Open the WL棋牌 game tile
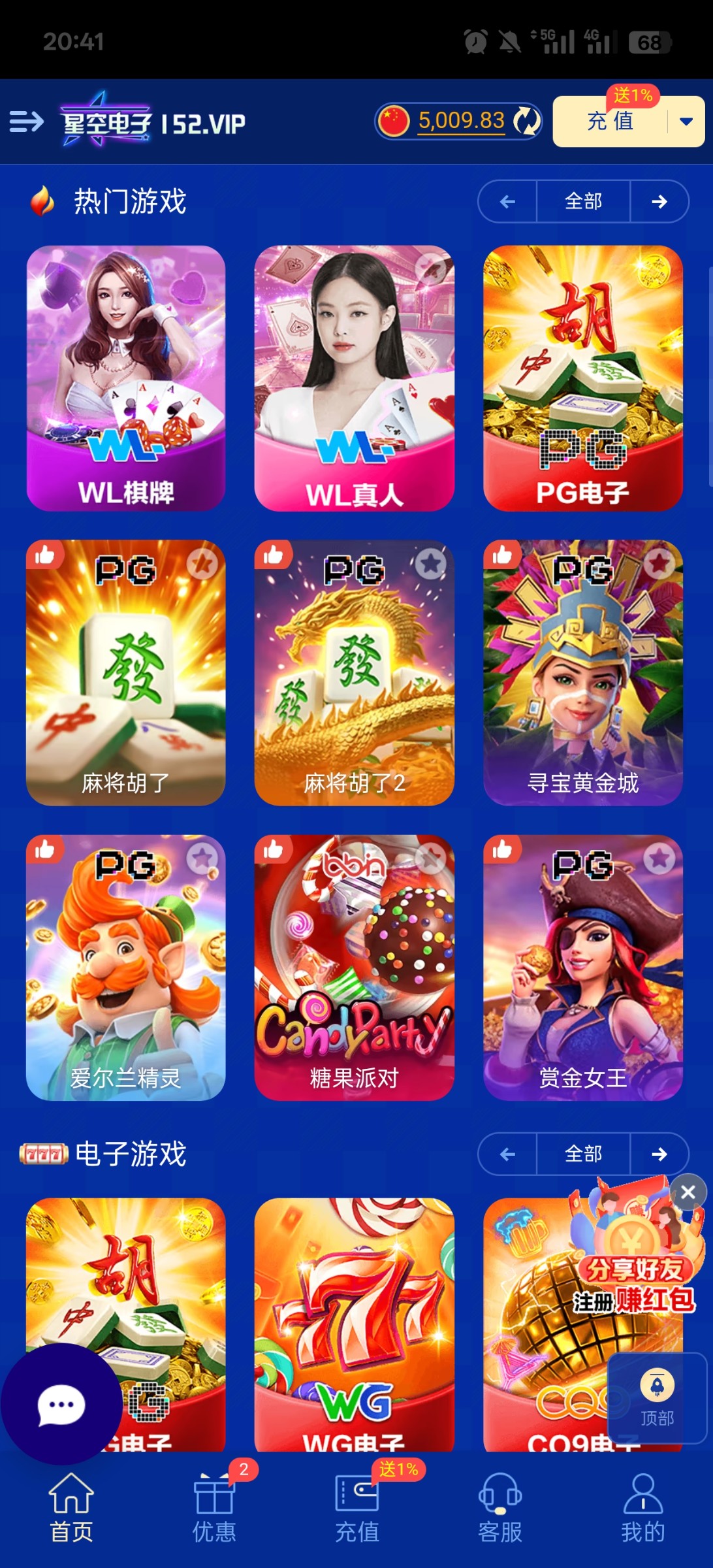This screenshot has width=713, height=1568. (126, 378)
